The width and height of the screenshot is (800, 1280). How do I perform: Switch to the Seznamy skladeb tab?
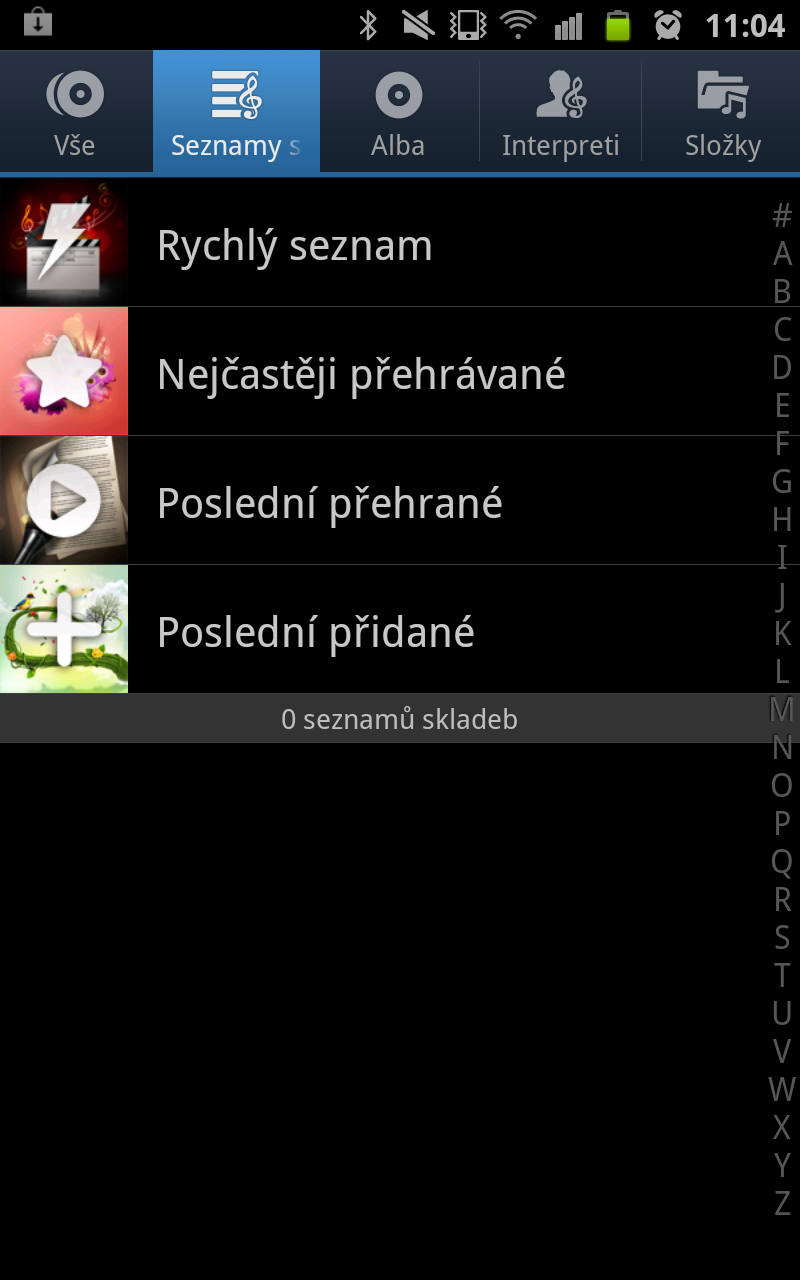(237, 112)
